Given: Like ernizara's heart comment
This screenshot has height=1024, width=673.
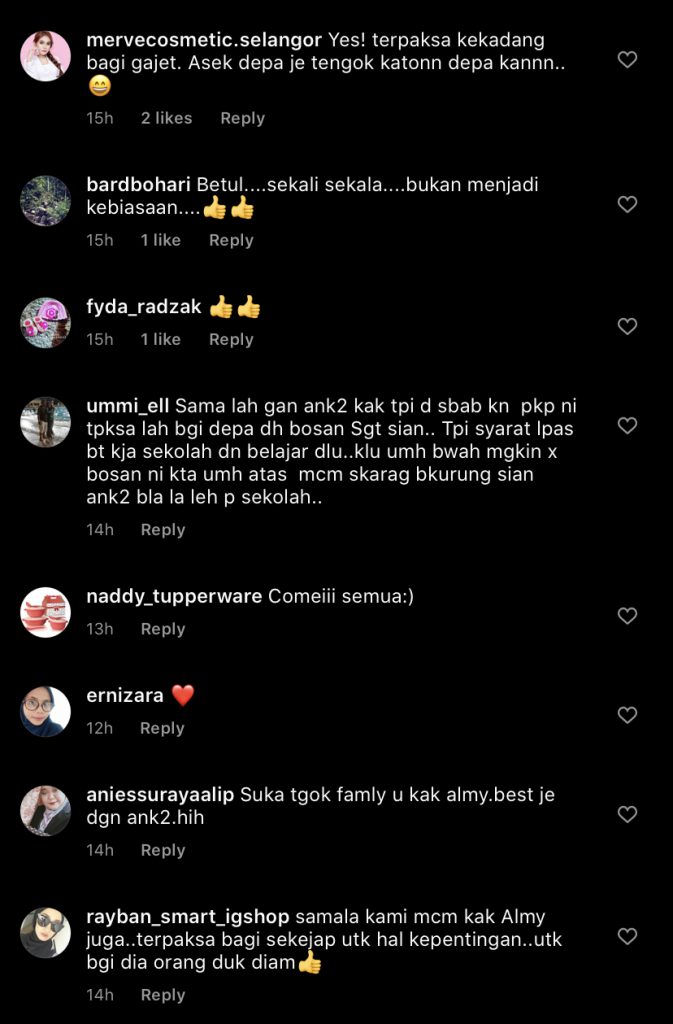Looking at the screenshot, I should [x=627, y=715].
